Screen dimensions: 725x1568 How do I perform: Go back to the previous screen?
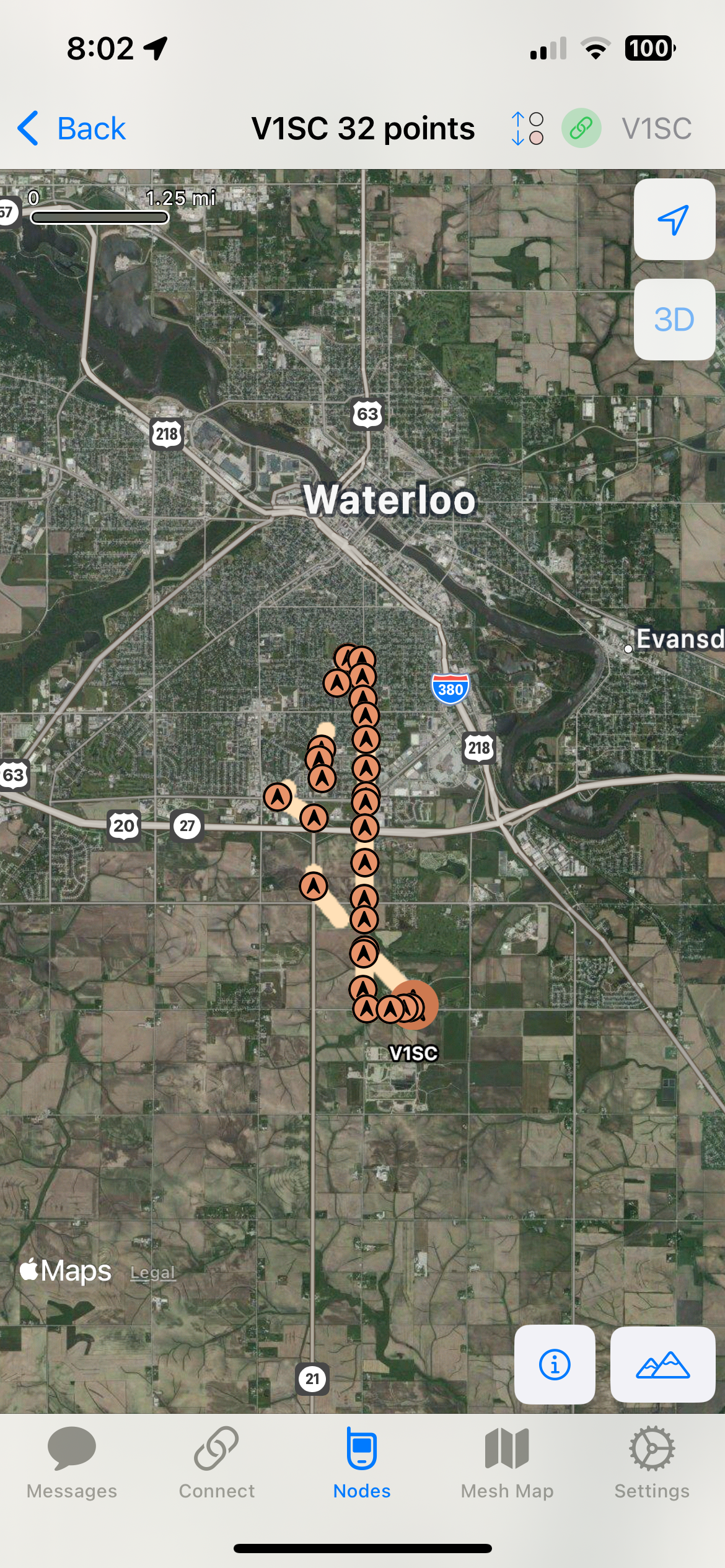(72, 129)
